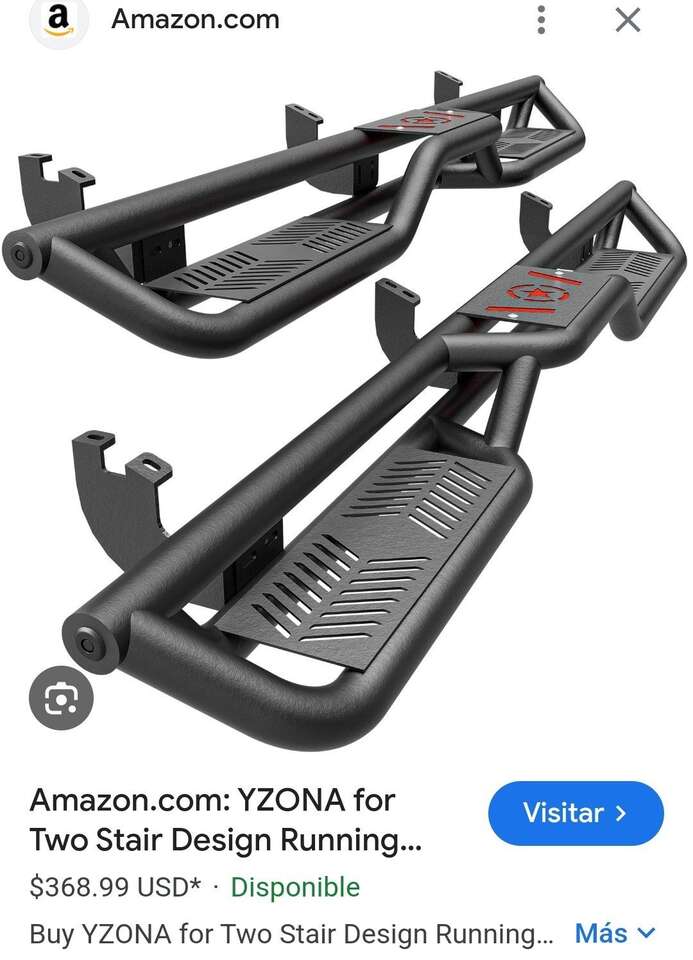This screenshot has width=693, height=960.
Task: Tap the Visitar button
Action: (575, 813)
